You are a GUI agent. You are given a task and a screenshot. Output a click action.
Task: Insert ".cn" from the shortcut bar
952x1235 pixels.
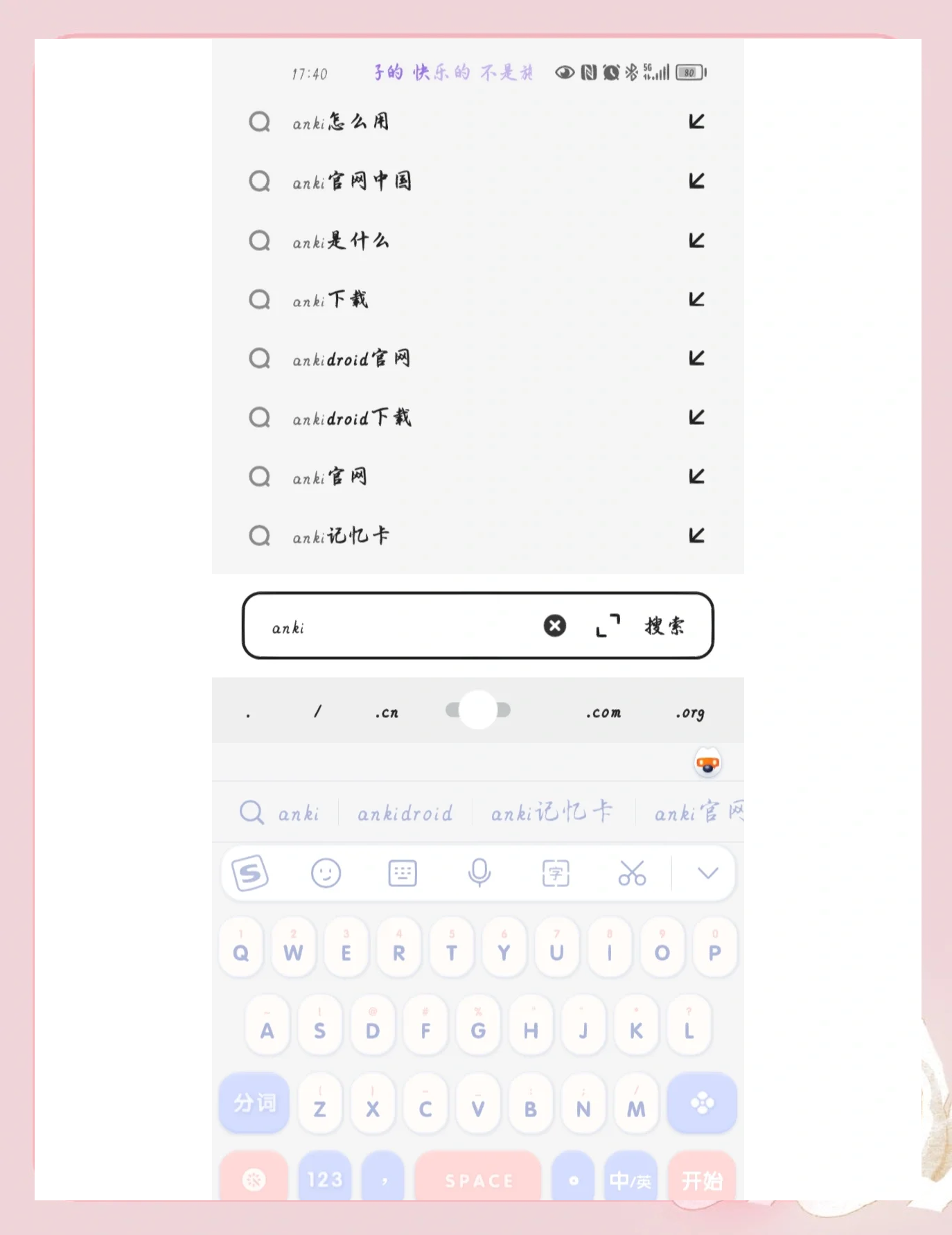coord(387,712)
